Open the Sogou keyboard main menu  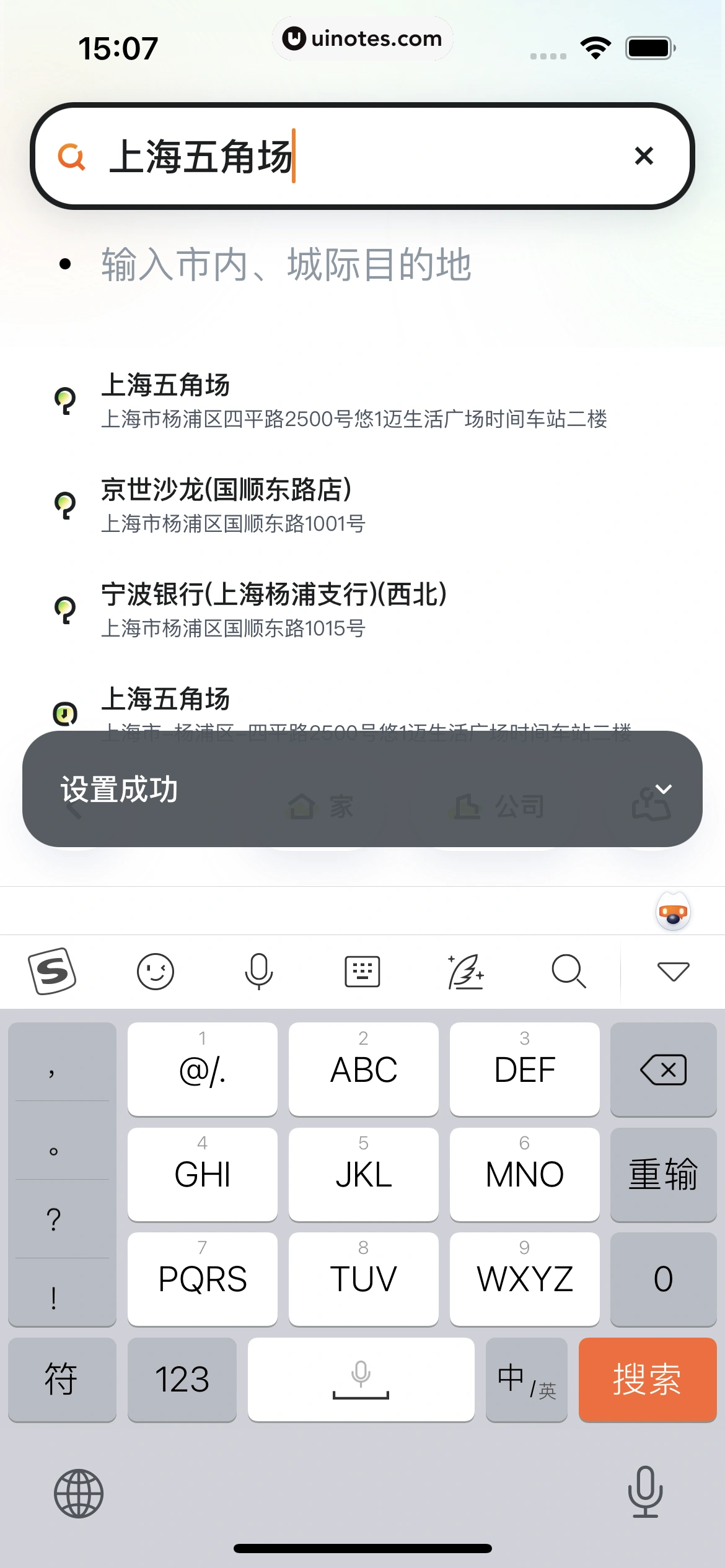pos(52,971)
